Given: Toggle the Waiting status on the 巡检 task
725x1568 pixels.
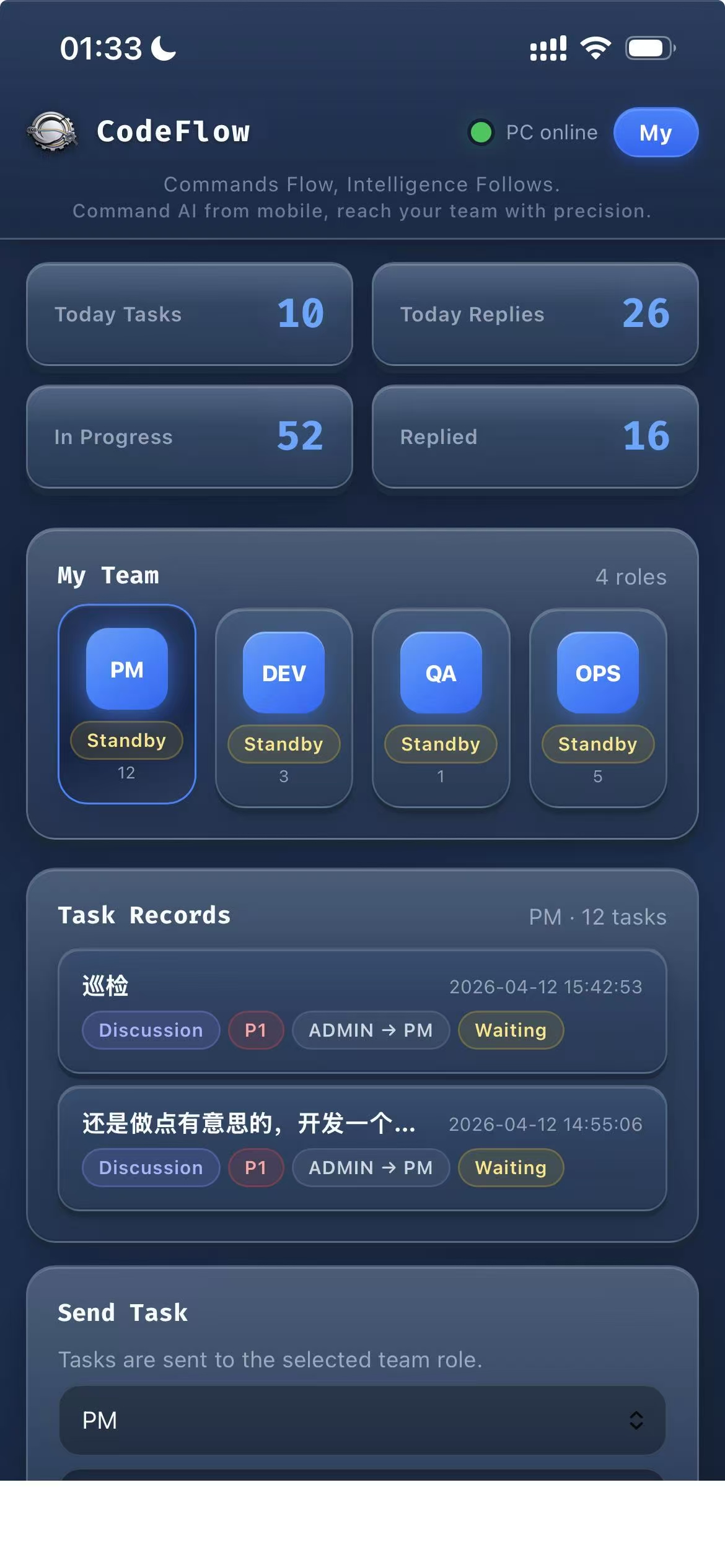Looking at the screenshot, I should tap(510, 1030).
